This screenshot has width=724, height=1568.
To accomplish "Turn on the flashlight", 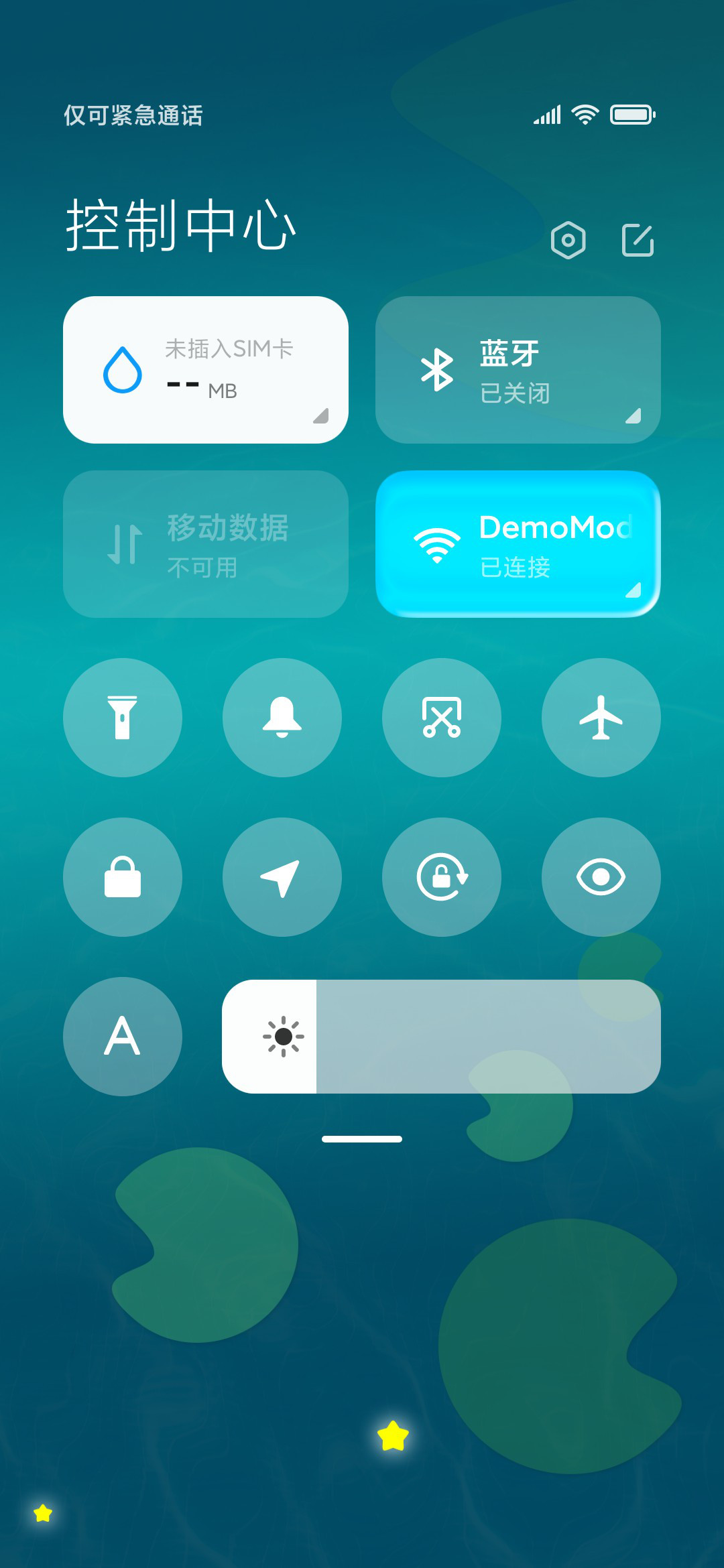I will [x=123, y=718].
